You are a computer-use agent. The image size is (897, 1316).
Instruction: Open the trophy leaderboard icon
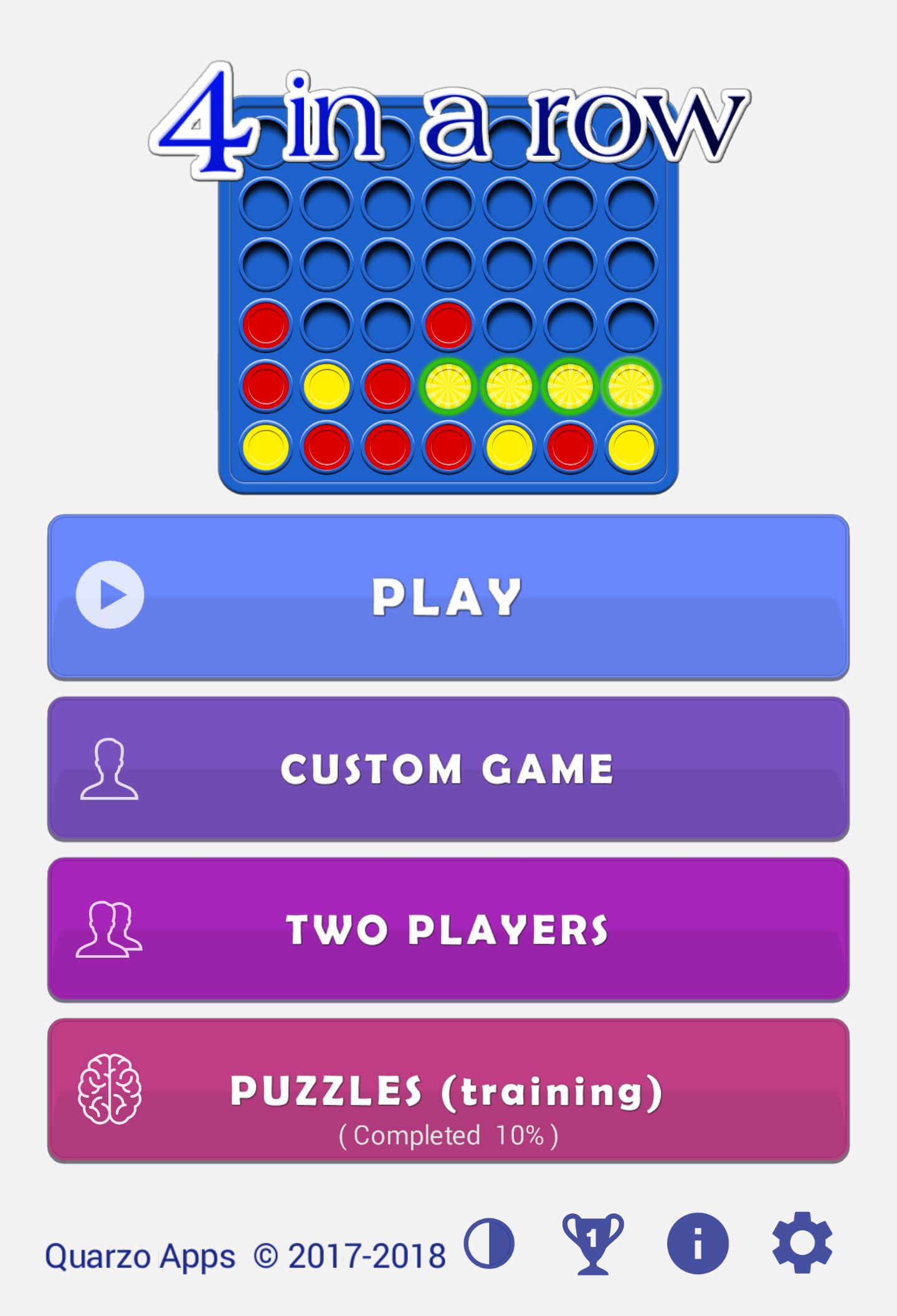tap(593, 1244)
